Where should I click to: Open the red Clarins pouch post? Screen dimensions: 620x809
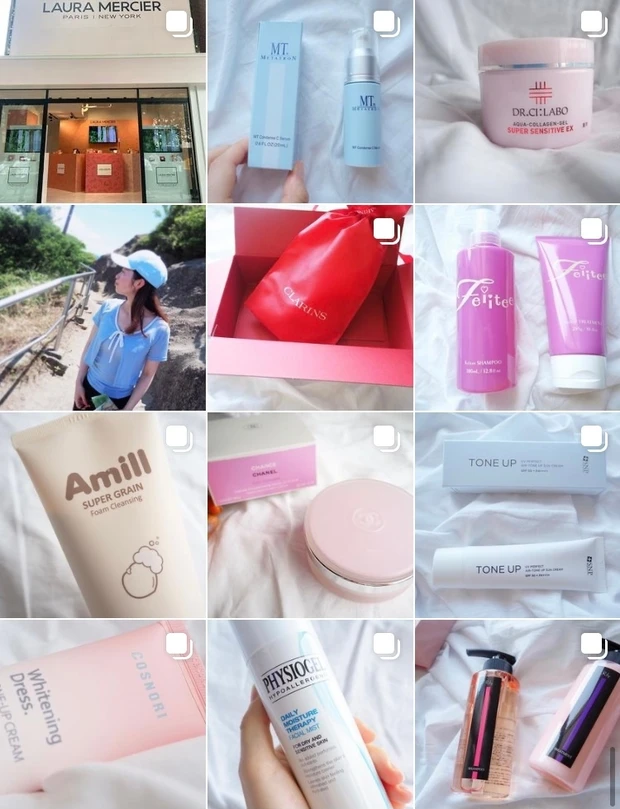tap(310, 308)
